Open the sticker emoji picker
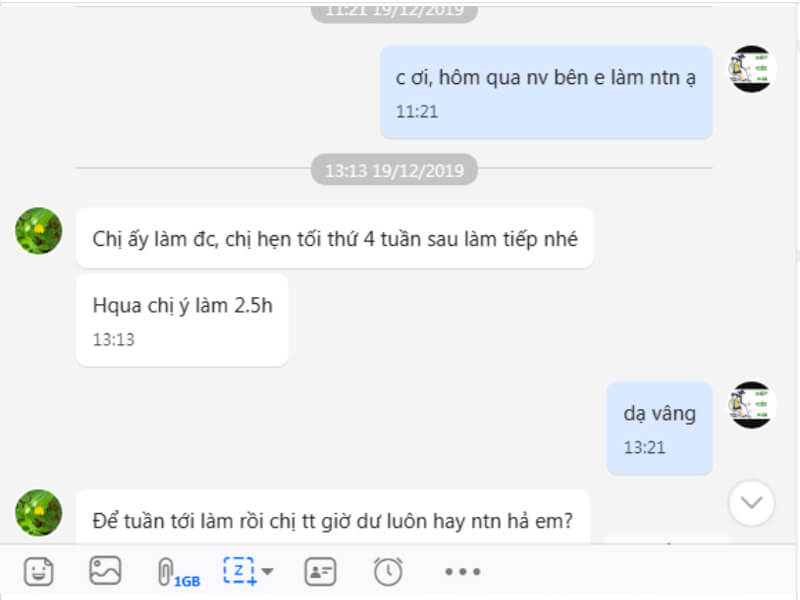This screenshot has width=800, height=600. click(x=39, y=571)
